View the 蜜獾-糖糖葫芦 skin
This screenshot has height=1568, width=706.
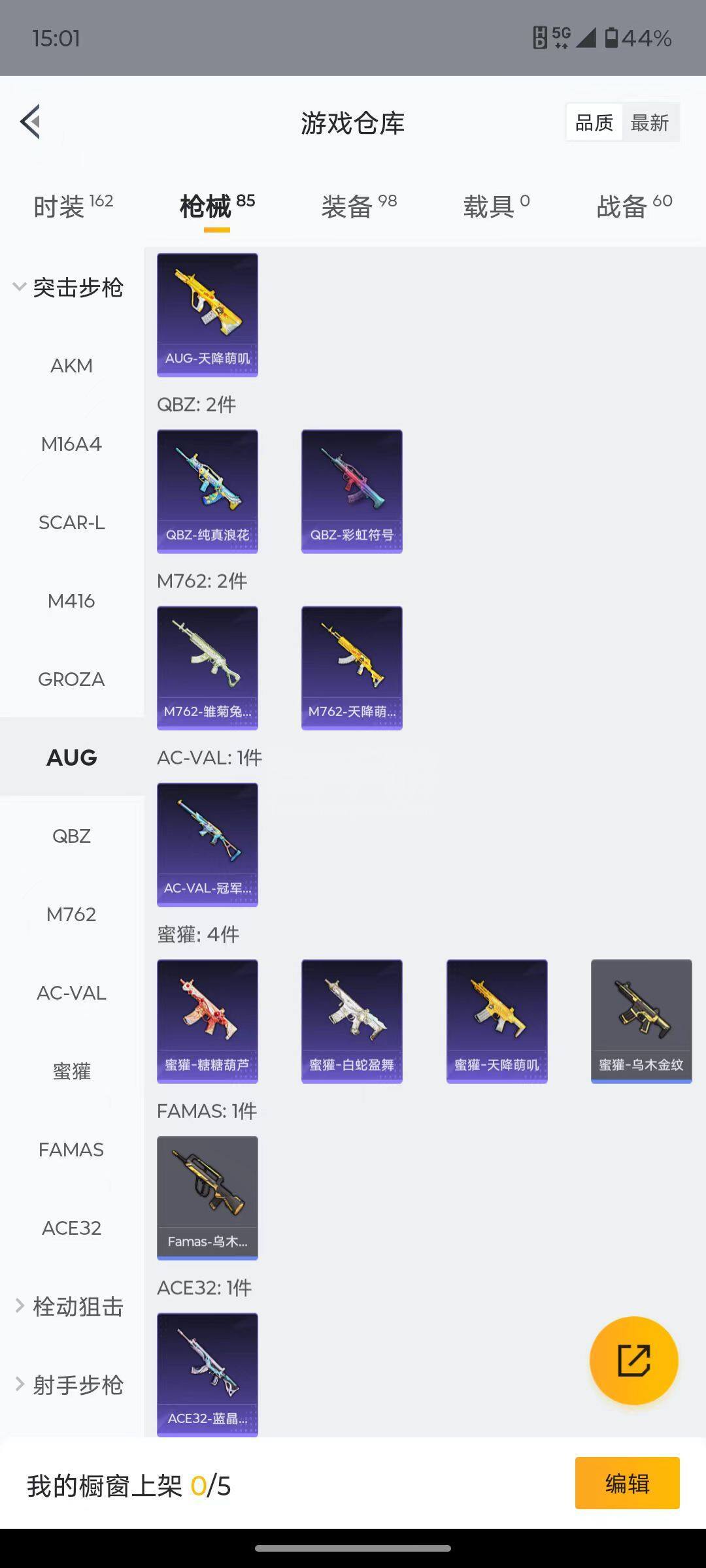point(207,1021)
